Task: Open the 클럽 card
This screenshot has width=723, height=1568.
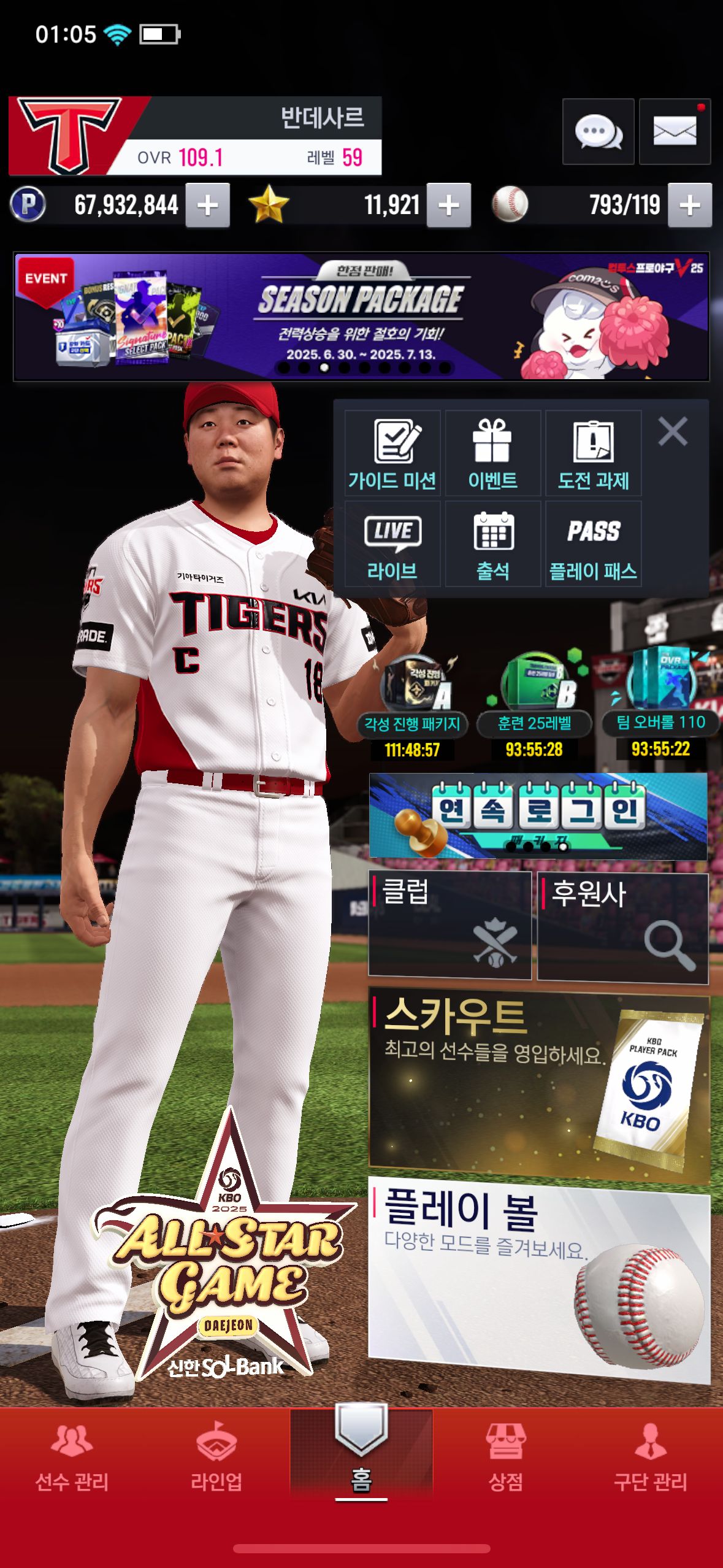Action: point(449,924)
